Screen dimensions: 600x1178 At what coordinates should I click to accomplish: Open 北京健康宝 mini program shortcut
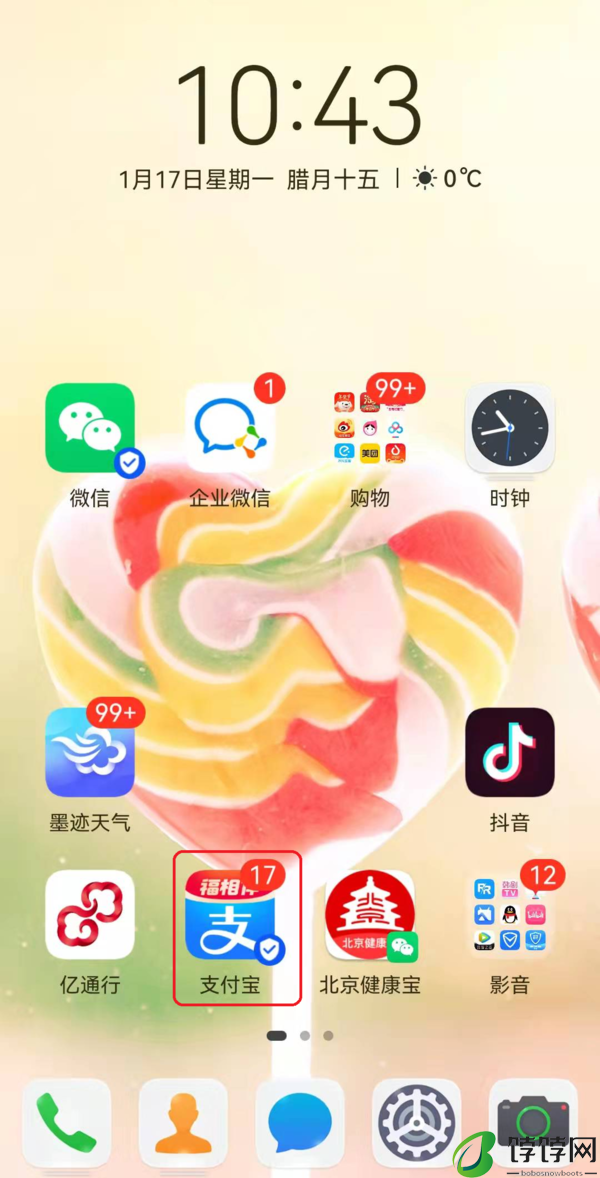[370, 914]
